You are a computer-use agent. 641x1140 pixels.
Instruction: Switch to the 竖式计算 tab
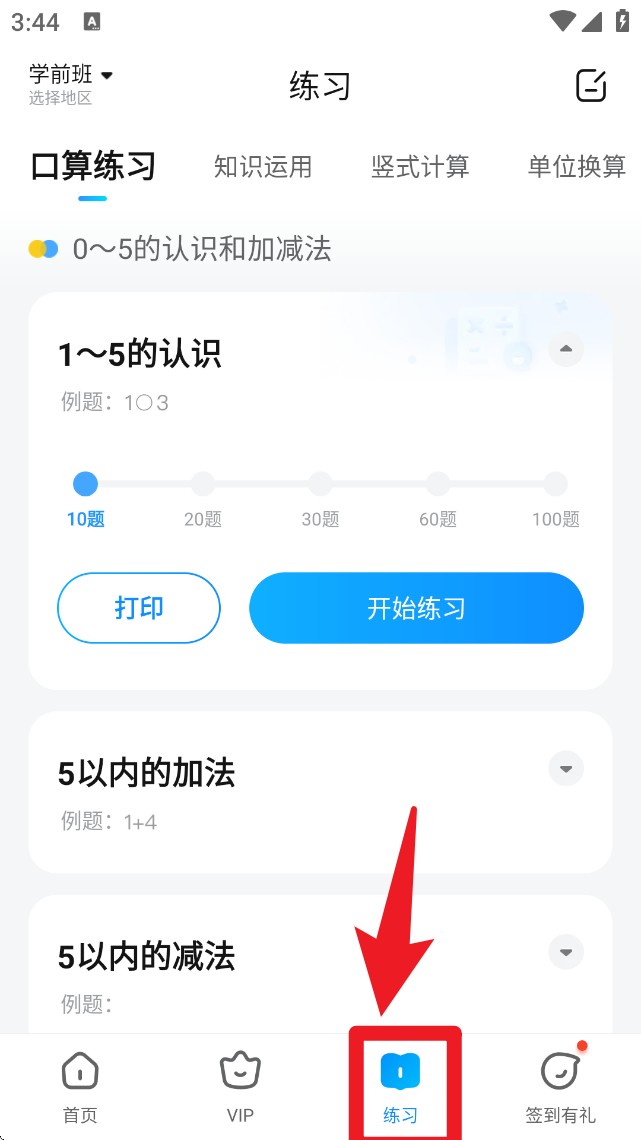click(x=420, y=167)
